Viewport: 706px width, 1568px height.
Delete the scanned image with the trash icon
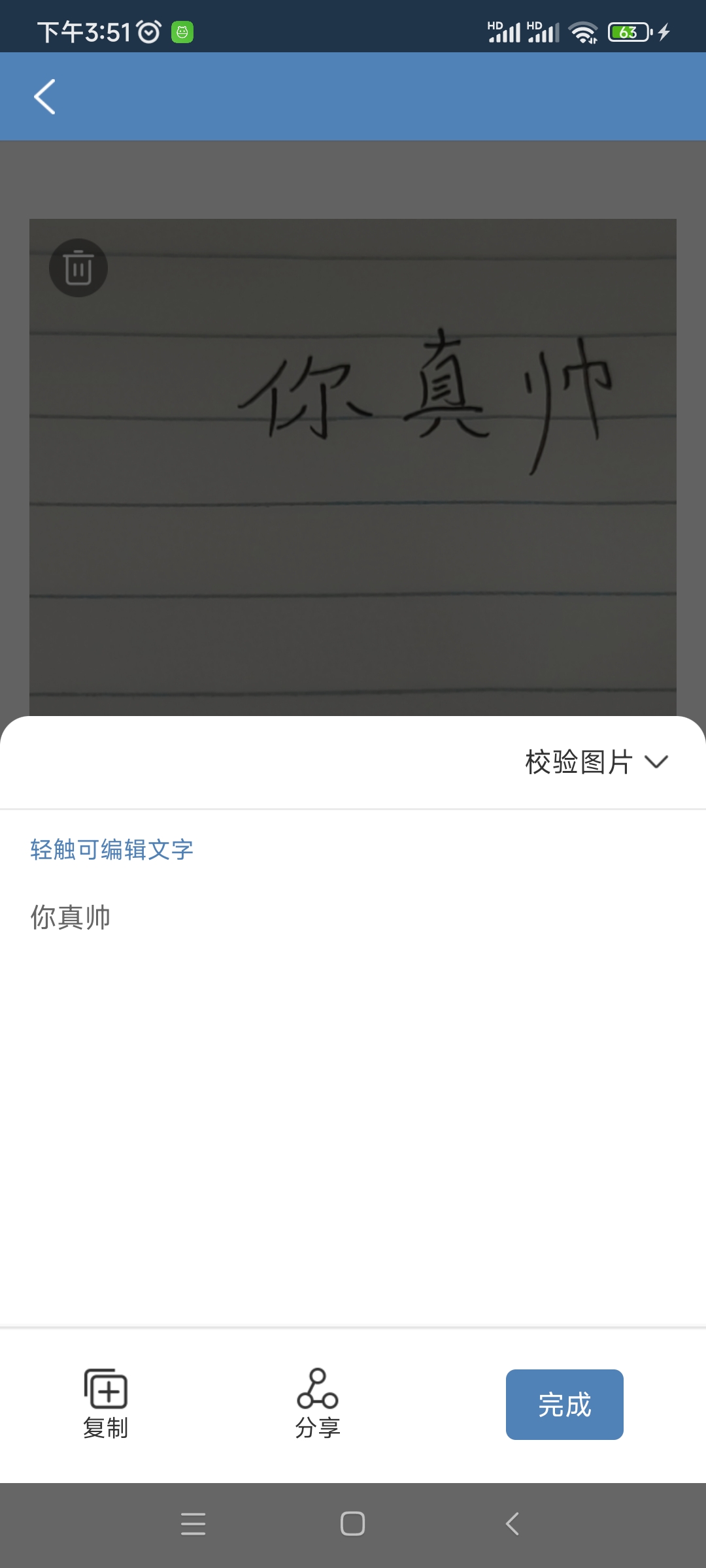[x=78, y=268]
